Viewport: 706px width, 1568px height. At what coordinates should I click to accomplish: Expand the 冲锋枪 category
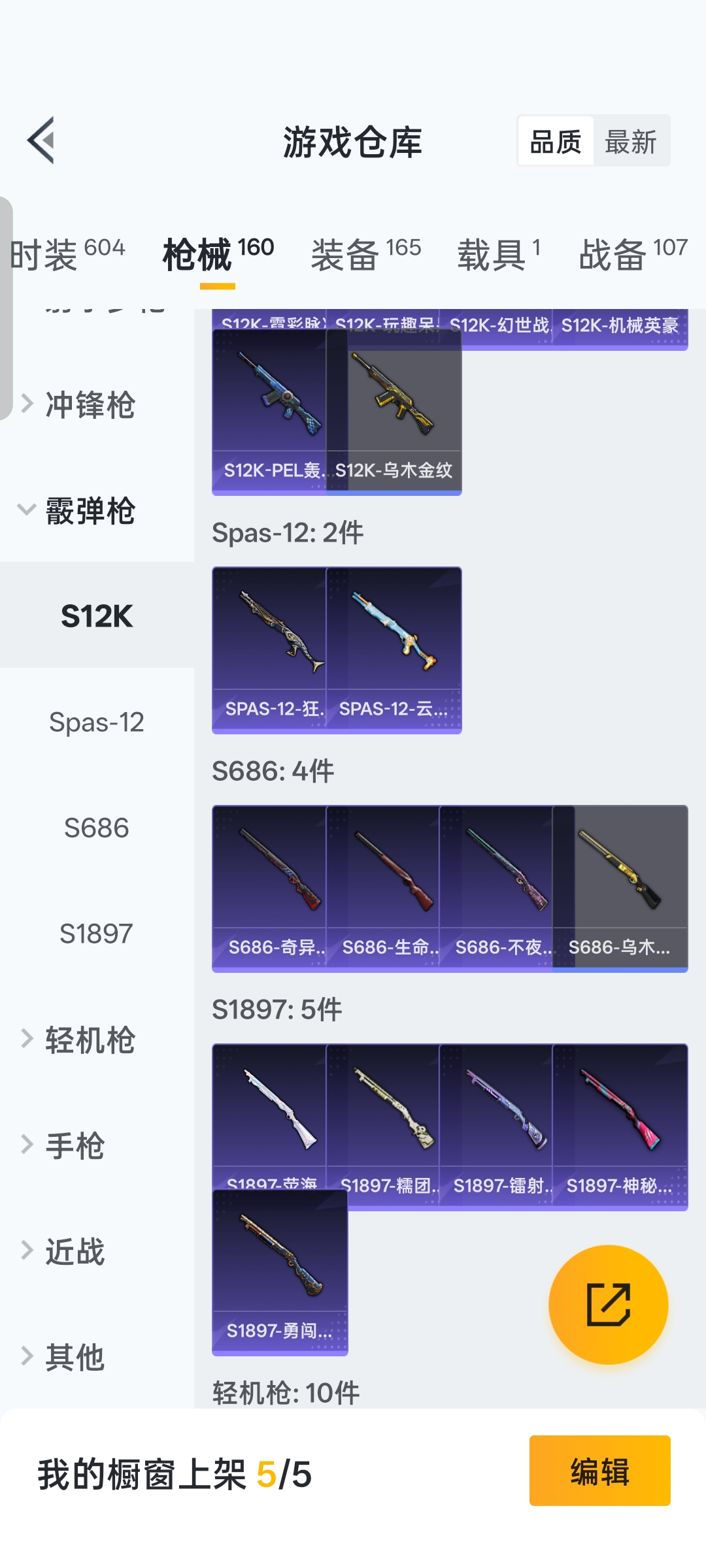pos(90,404)
